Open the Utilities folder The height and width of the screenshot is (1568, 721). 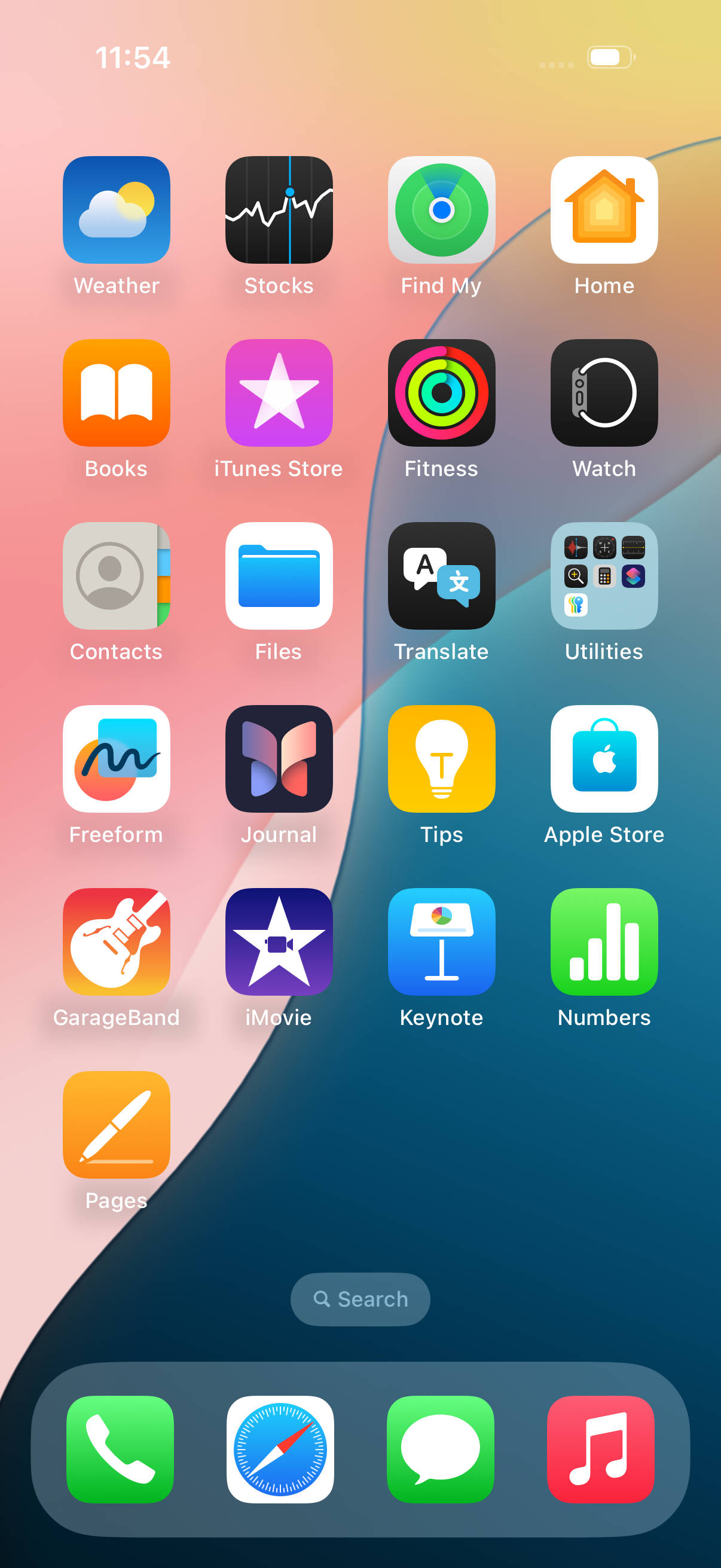[604, 575]
